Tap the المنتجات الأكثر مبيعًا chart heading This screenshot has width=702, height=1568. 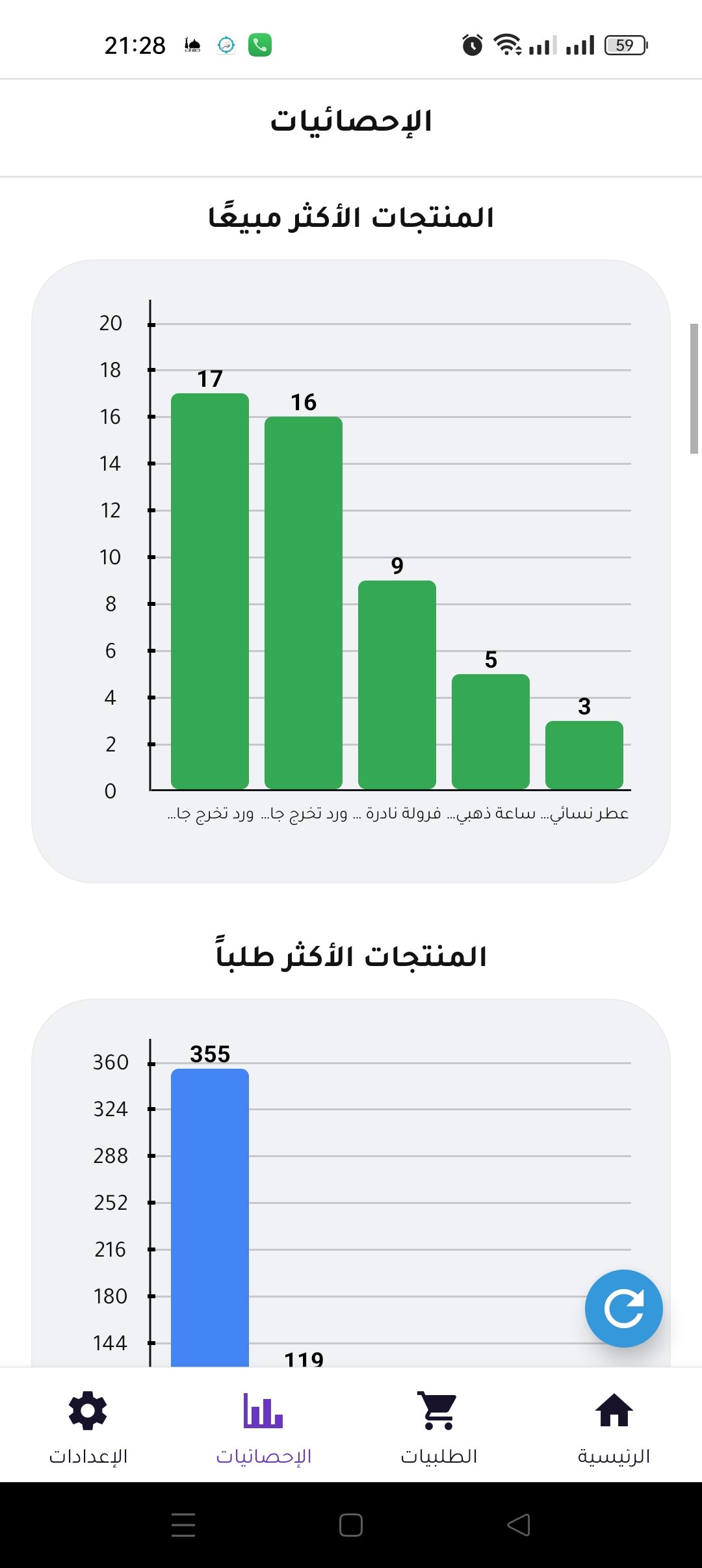(x=351, y=216)
